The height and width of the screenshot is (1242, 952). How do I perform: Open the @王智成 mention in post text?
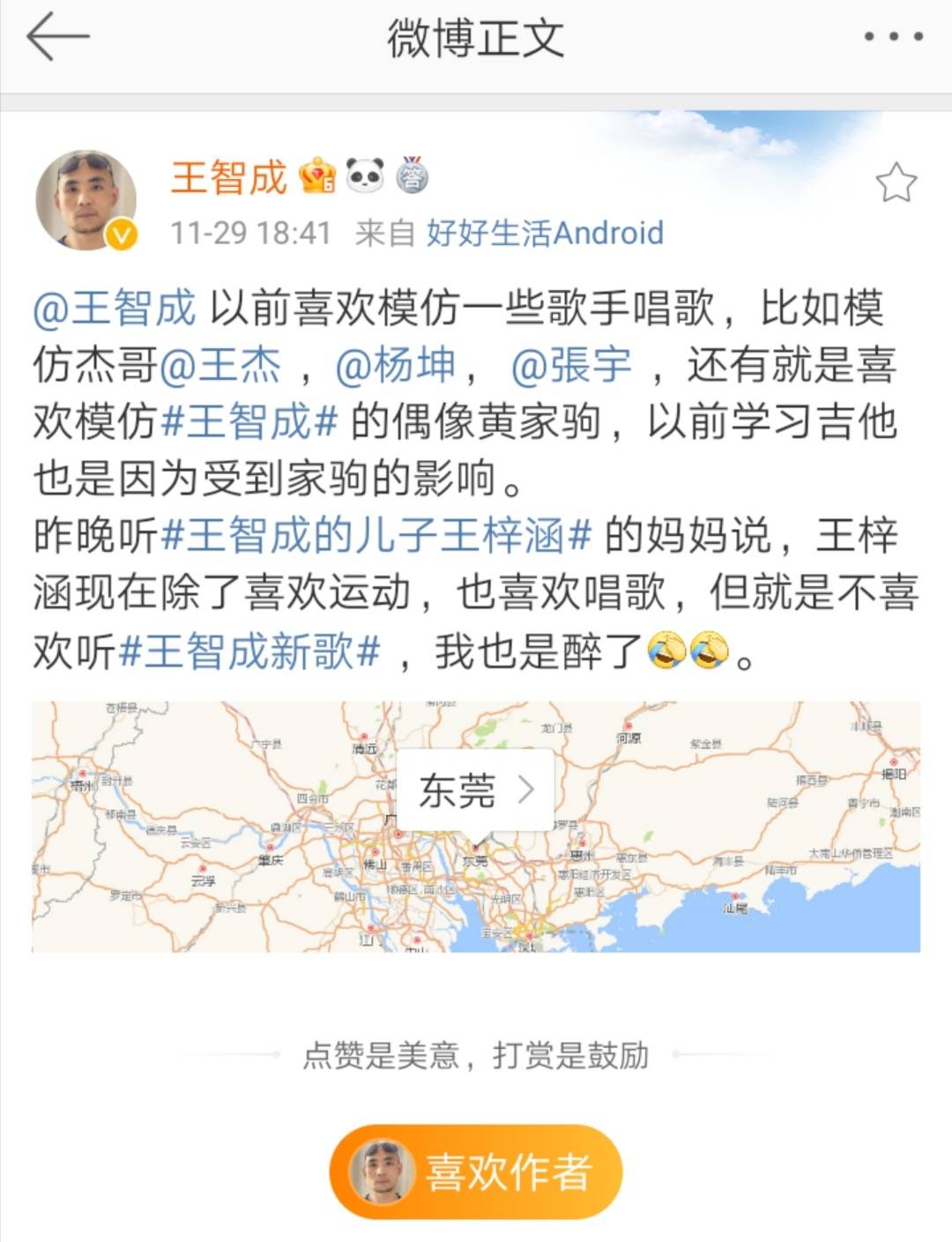point(115,309)
